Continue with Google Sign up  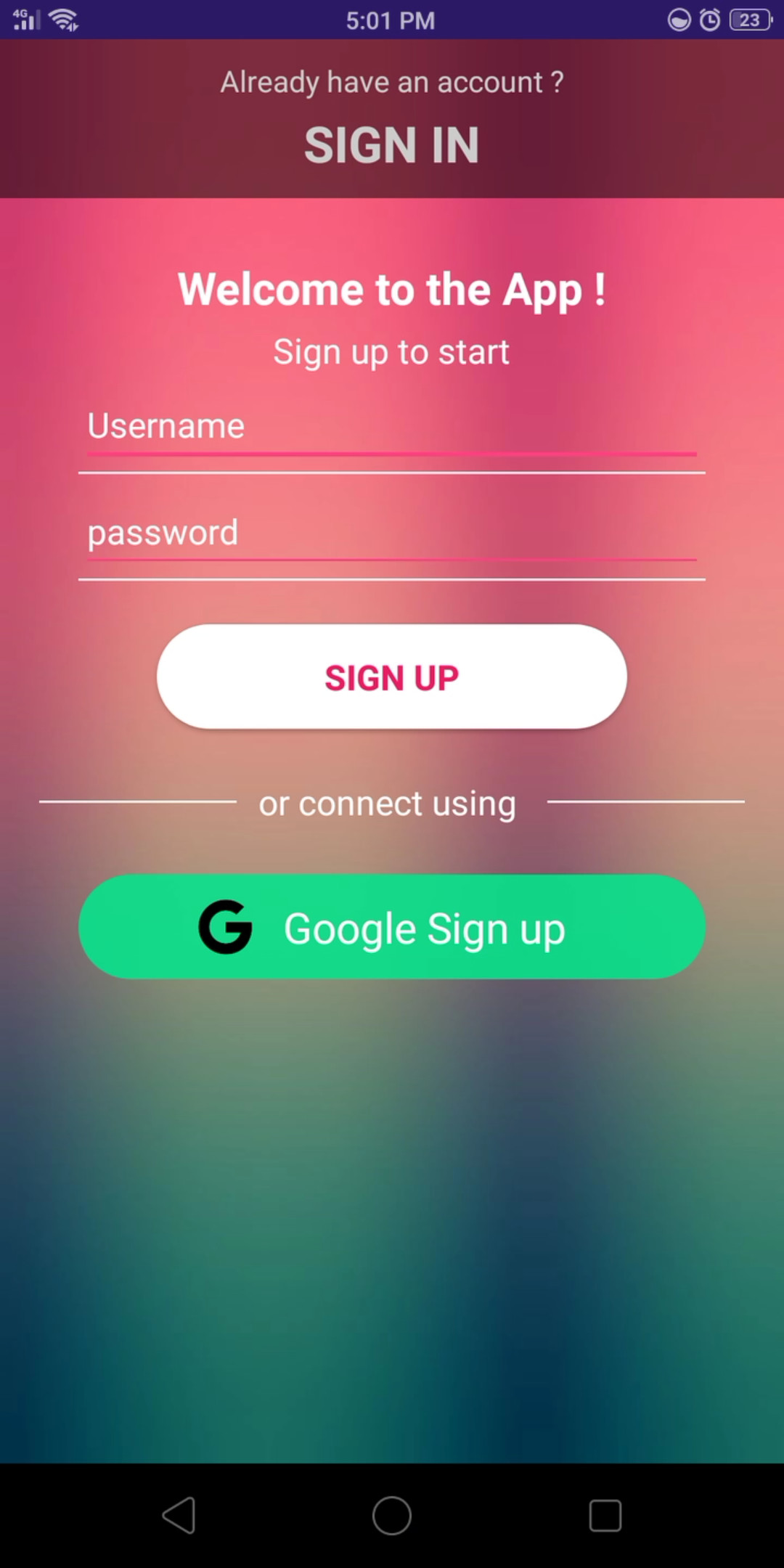click(x=391, y=927)
